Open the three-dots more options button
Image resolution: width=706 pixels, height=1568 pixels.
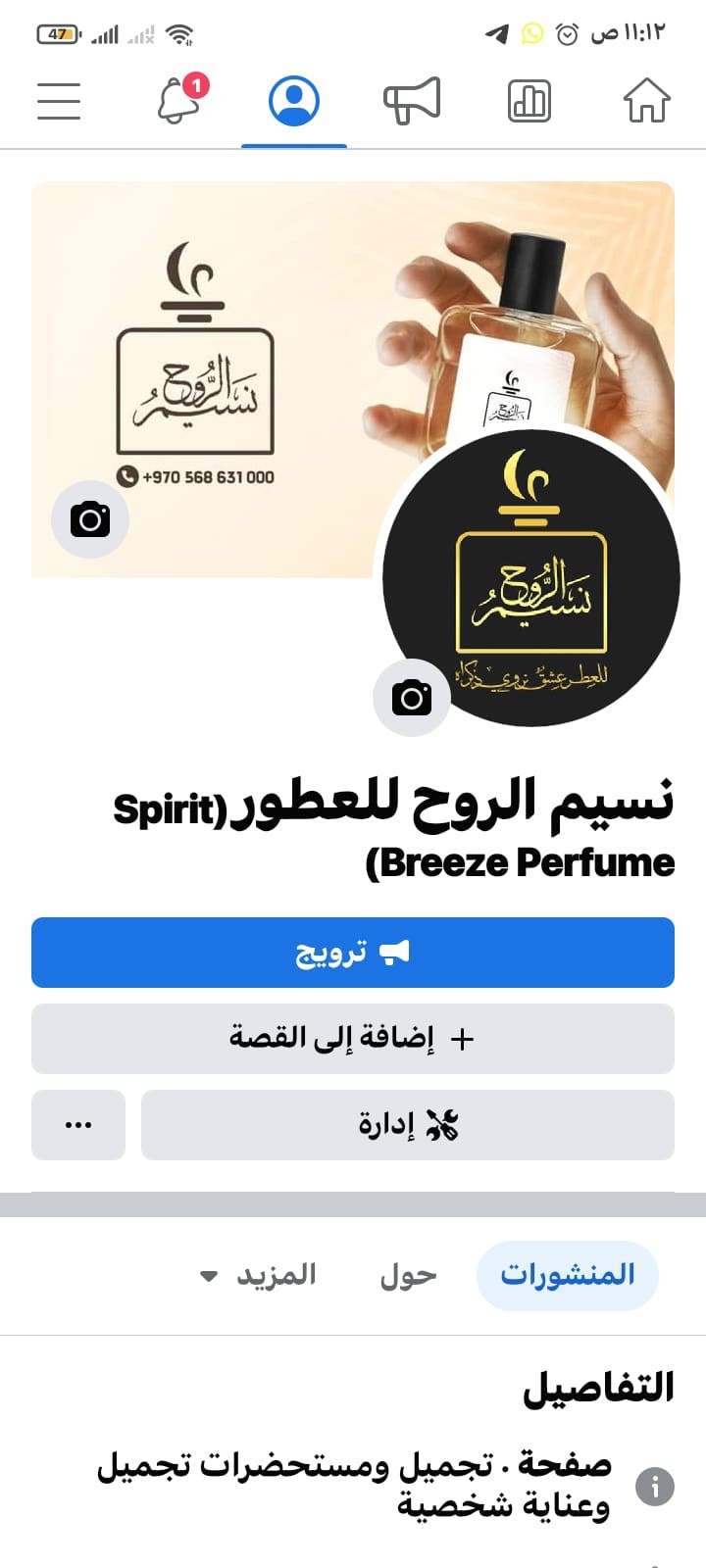click(x=78, y=1125)
